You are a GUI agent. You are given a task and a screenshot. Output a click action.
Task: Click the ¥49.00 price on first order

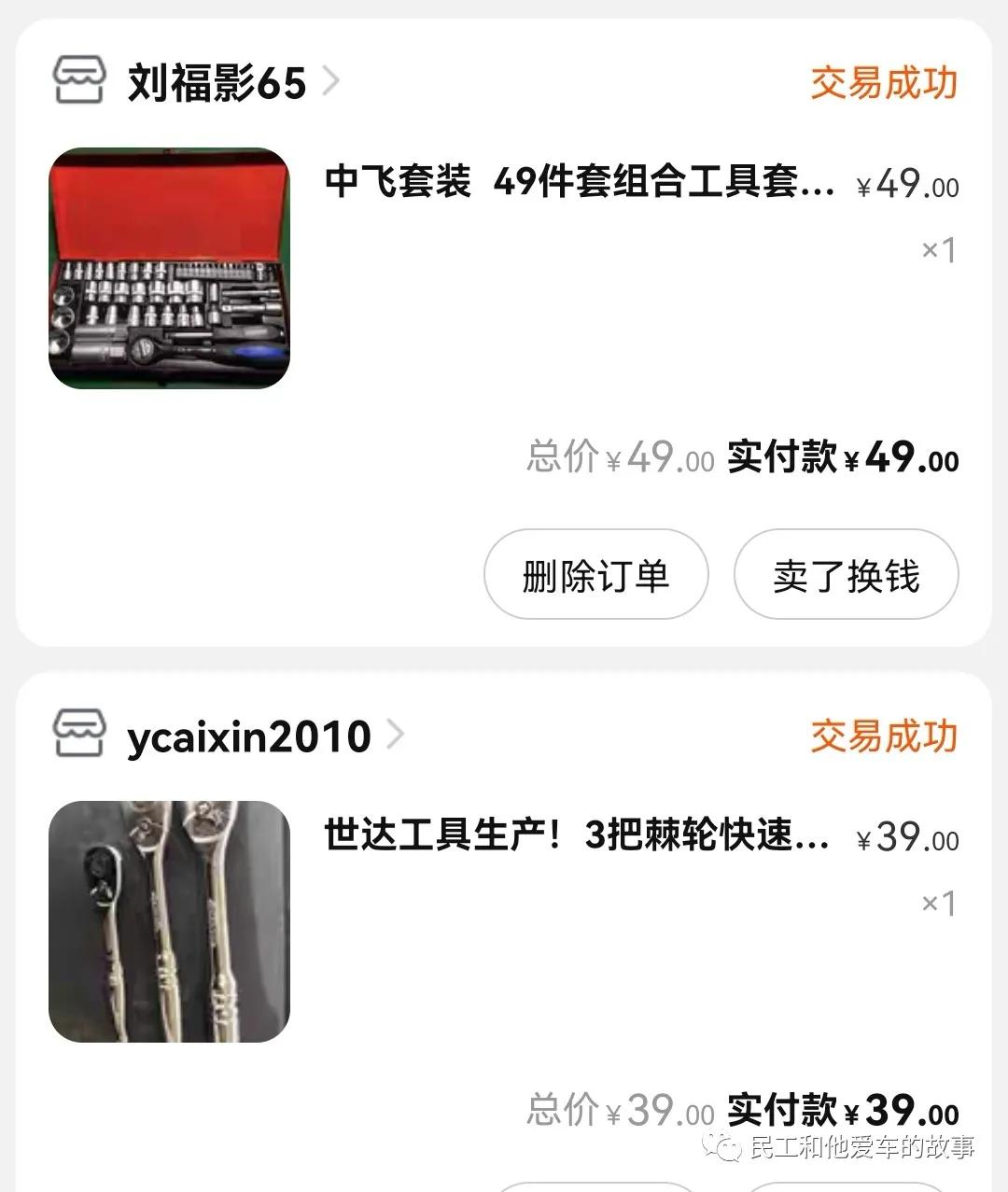tap(907, 186)
